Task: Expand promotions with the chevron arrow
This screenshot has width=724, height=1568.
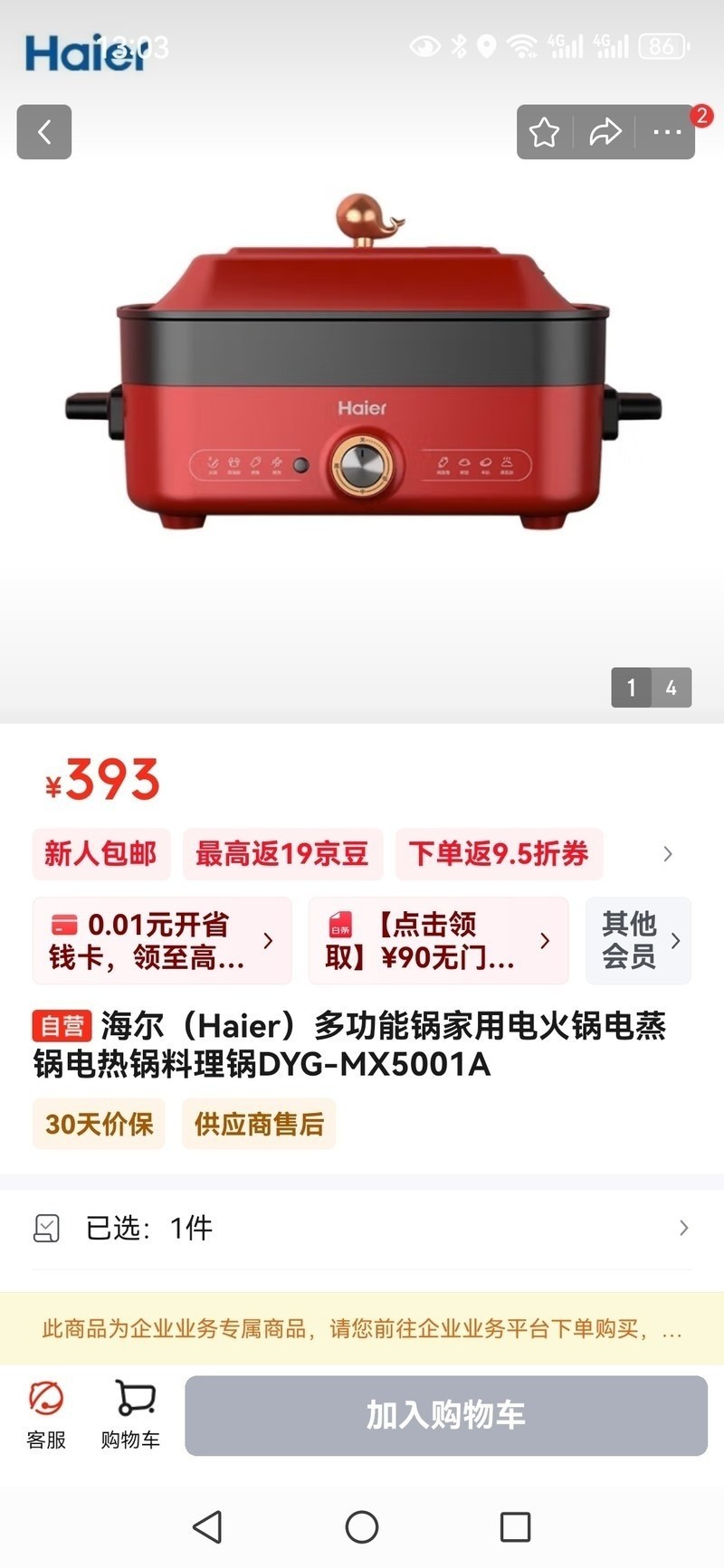Action: [x=668, y=853]
